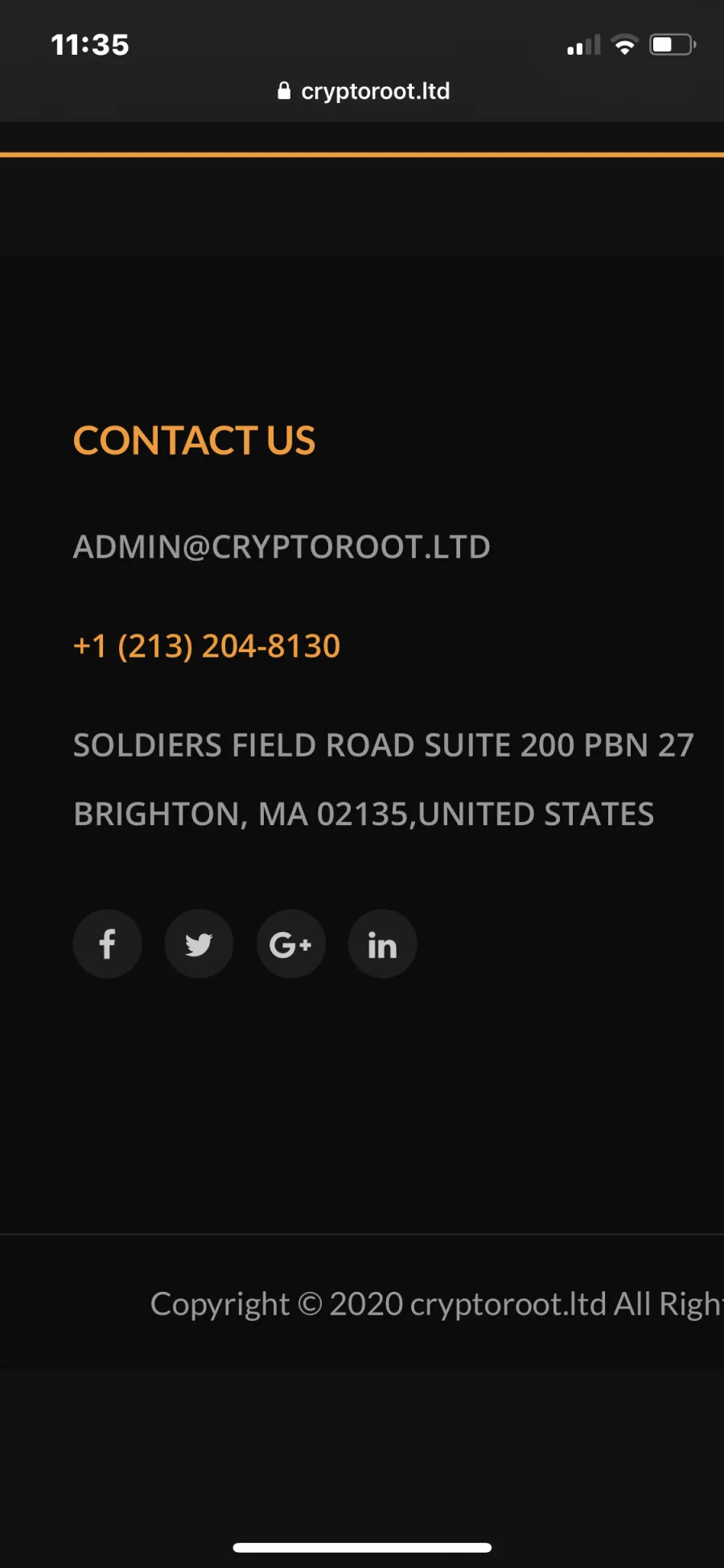
Task: Open the Google Plus social icon
Action: click(290, 944)
